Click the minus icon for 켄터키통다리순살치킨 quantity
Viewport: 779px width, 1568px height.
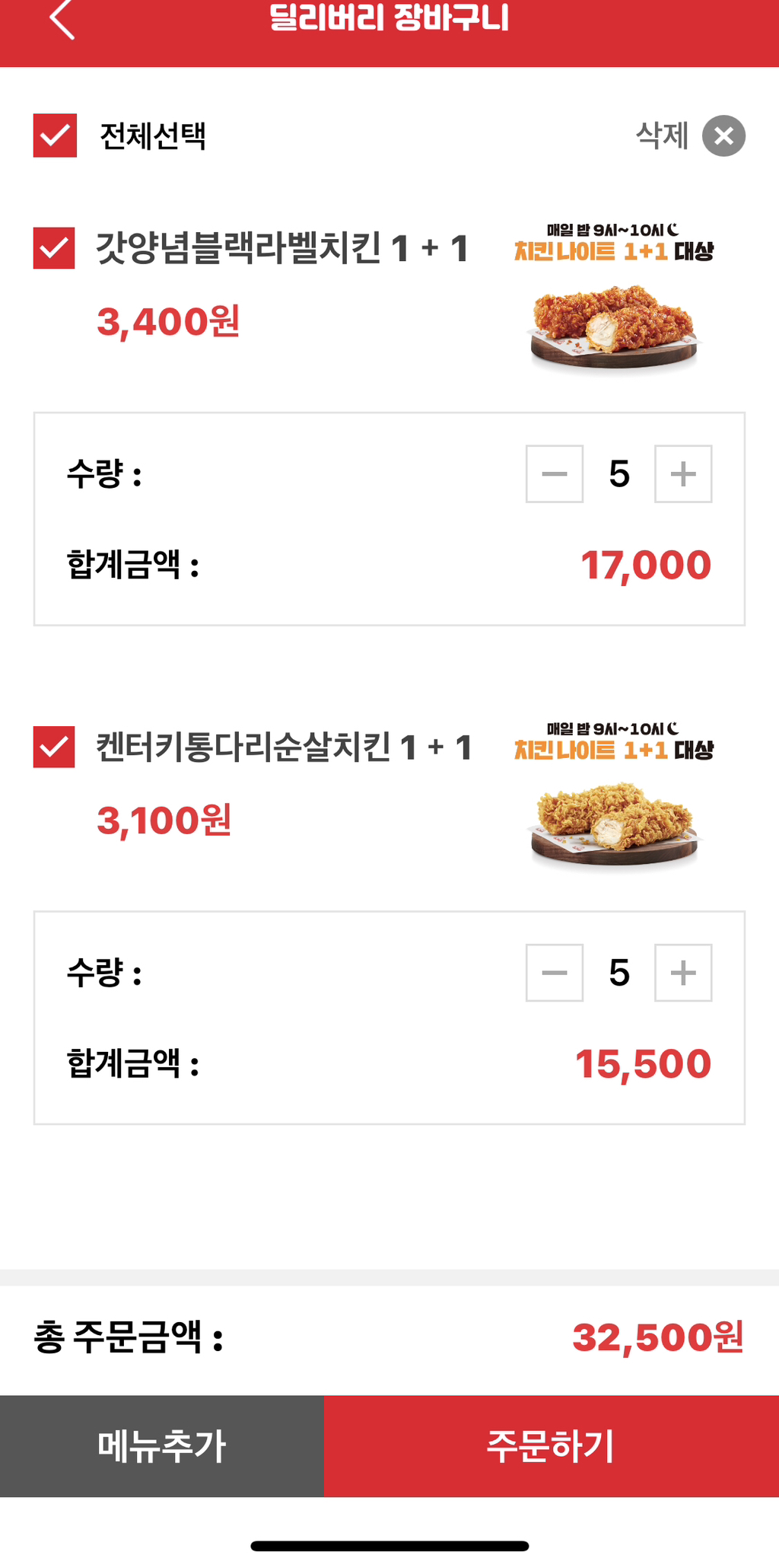pyautogui.click(x=553, y=972)
